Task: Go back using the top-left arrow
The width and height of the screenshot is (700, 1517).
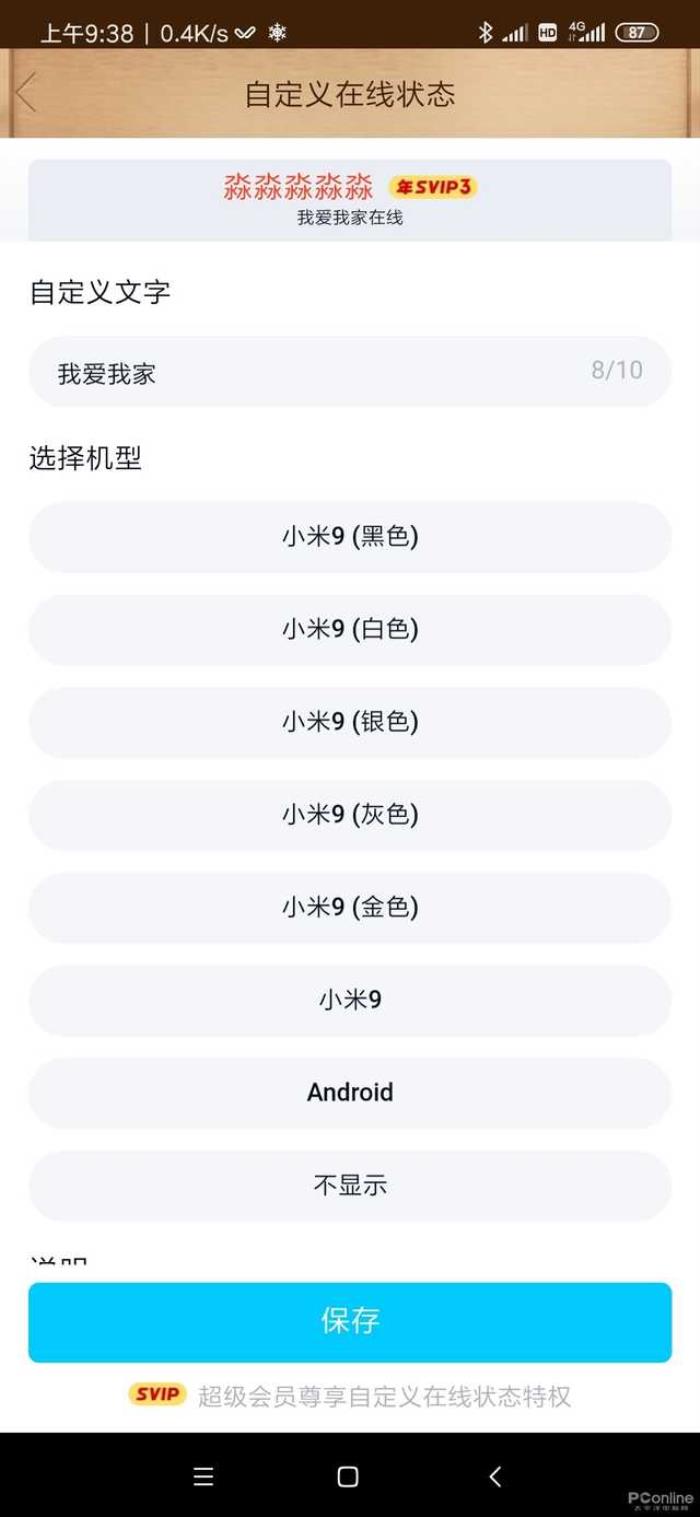Action: tap(27, 93)
